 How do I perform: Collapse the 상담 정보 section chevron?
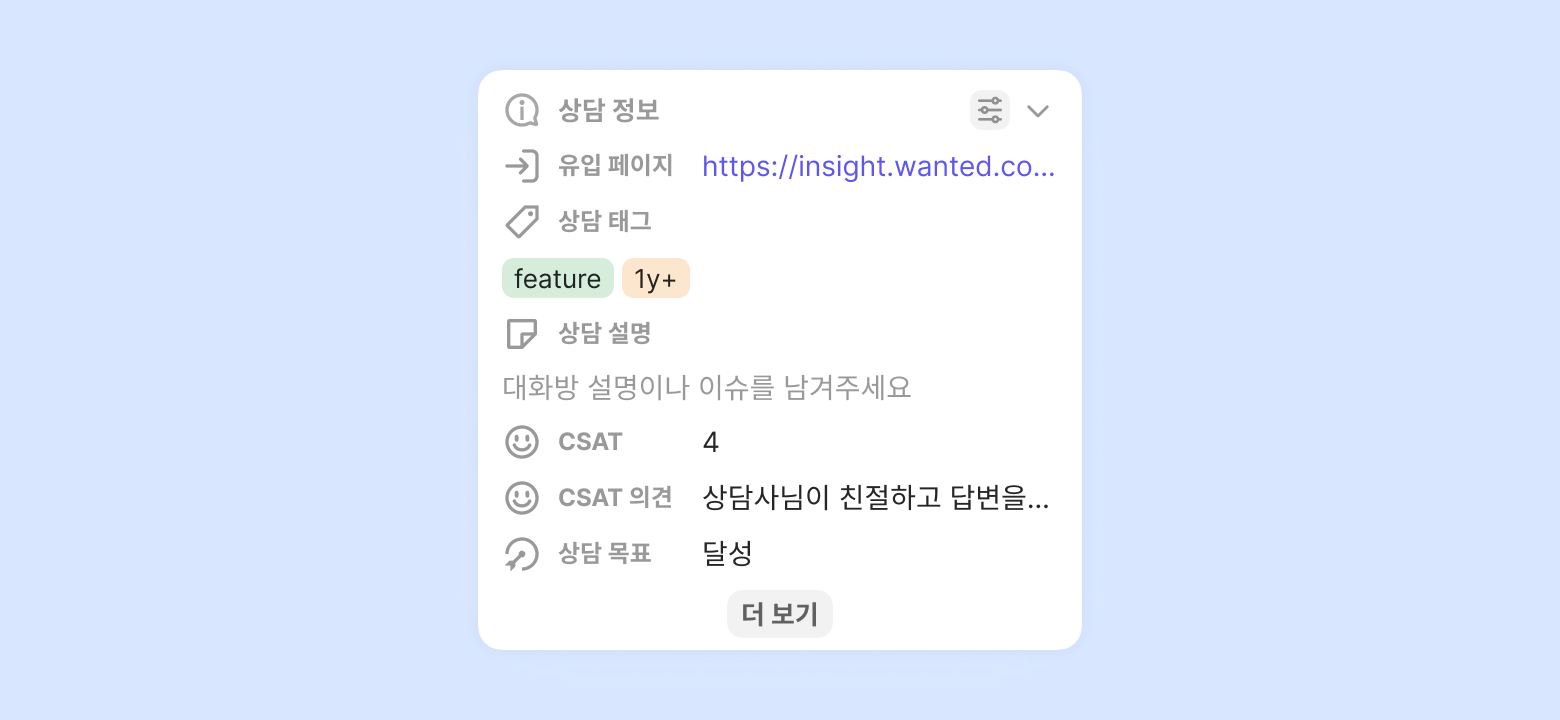[1038, 110]
